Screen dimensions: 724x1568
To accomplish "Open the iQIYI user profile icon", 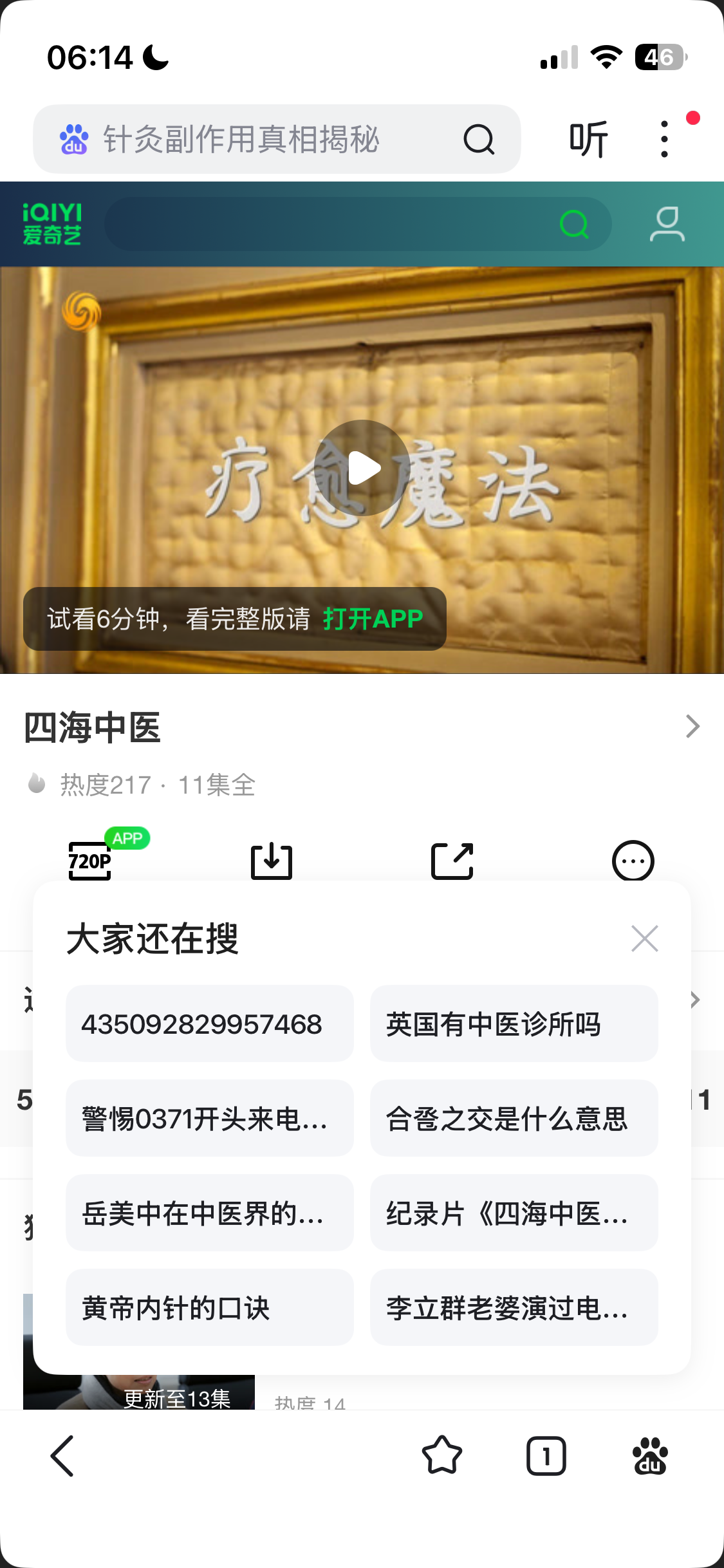I will point(667,224).
